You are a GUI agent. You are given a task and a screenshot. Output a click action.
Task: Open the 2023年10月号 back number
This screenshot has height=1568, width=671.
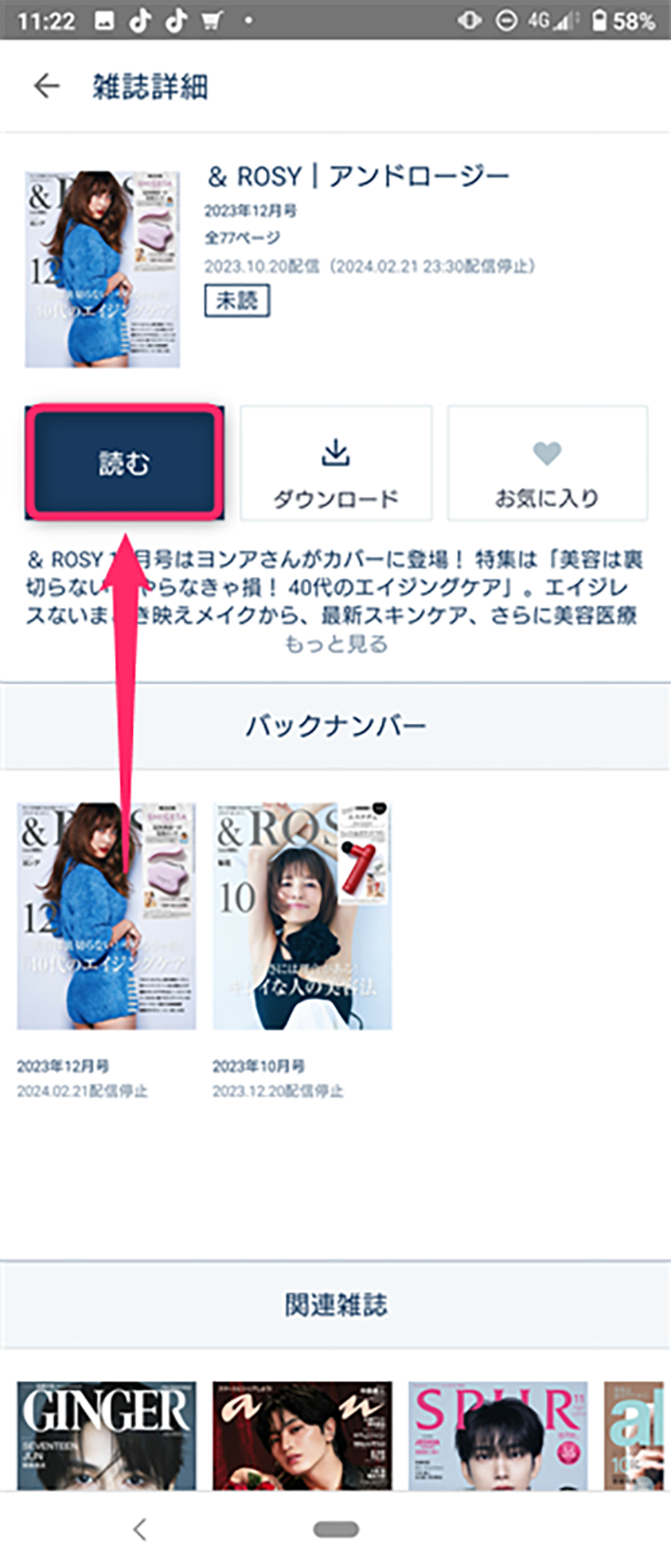point(302,916)
